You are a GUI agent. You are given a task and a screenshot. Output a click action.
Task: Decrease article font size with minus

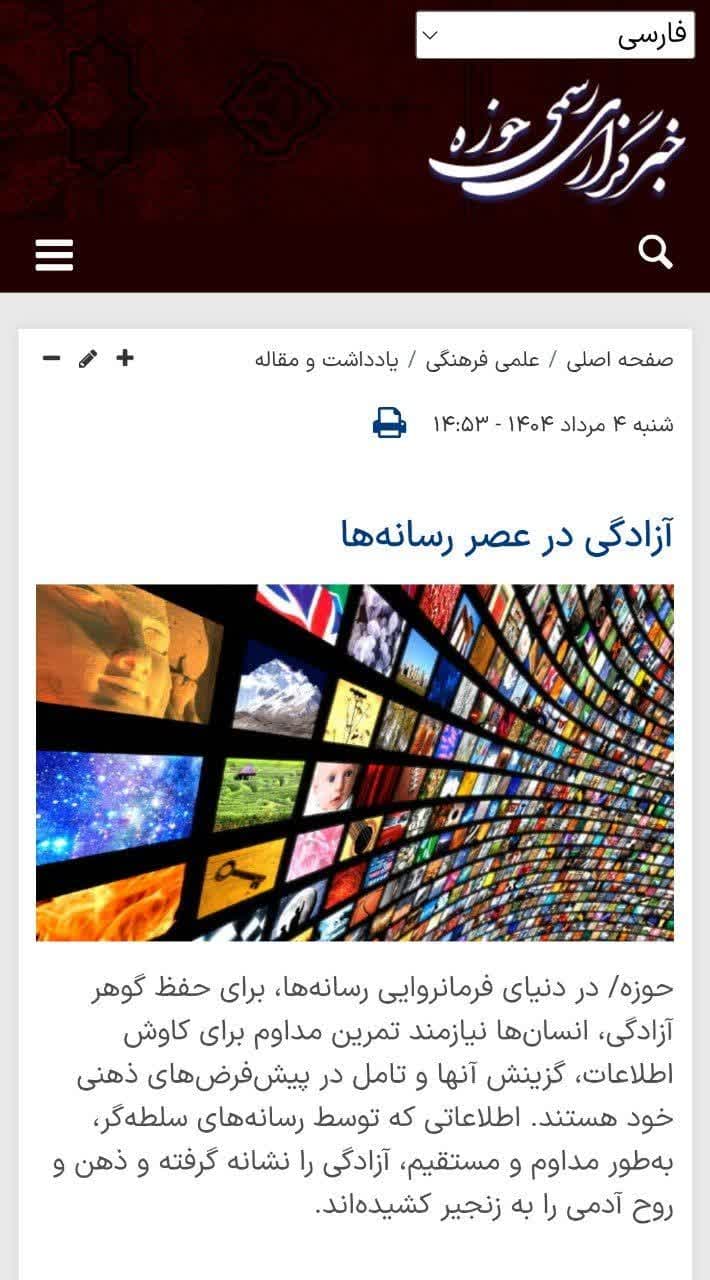coord(51,358)
